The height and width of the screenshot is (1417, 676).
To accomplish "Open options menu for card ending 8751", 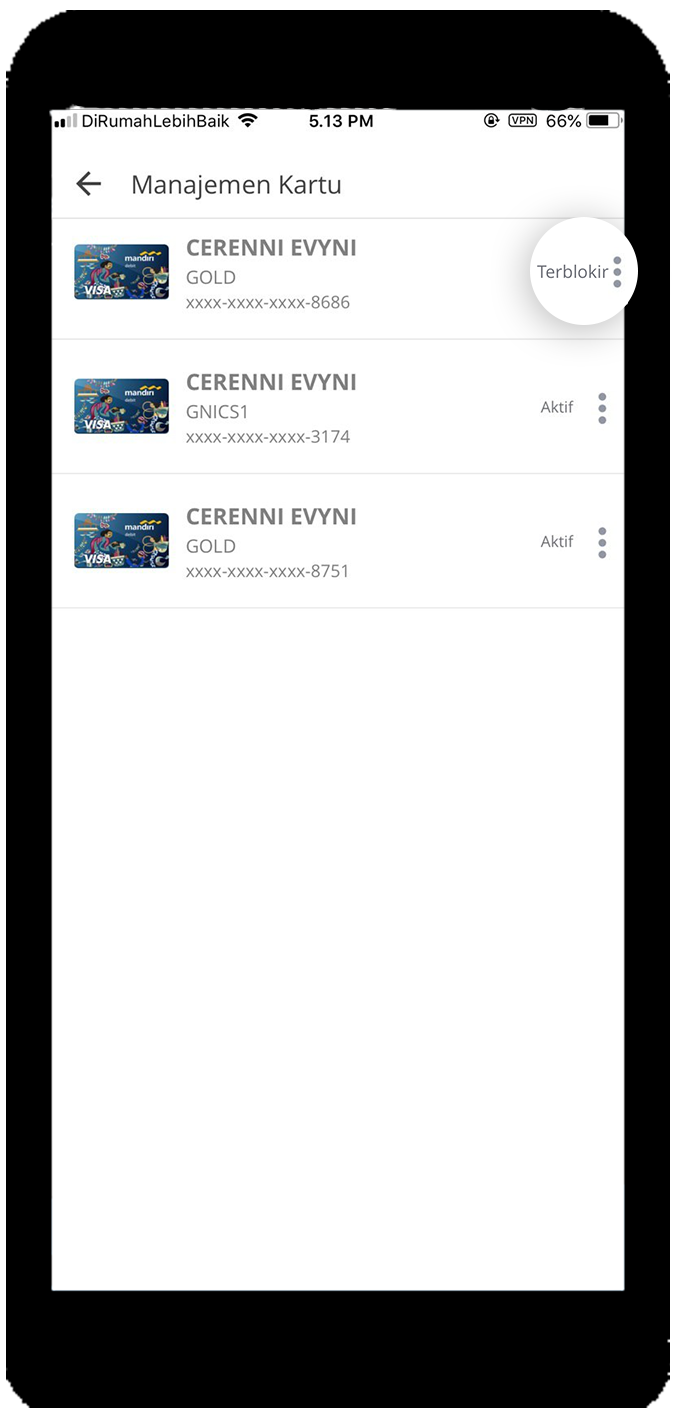I will tap(602, 542).
